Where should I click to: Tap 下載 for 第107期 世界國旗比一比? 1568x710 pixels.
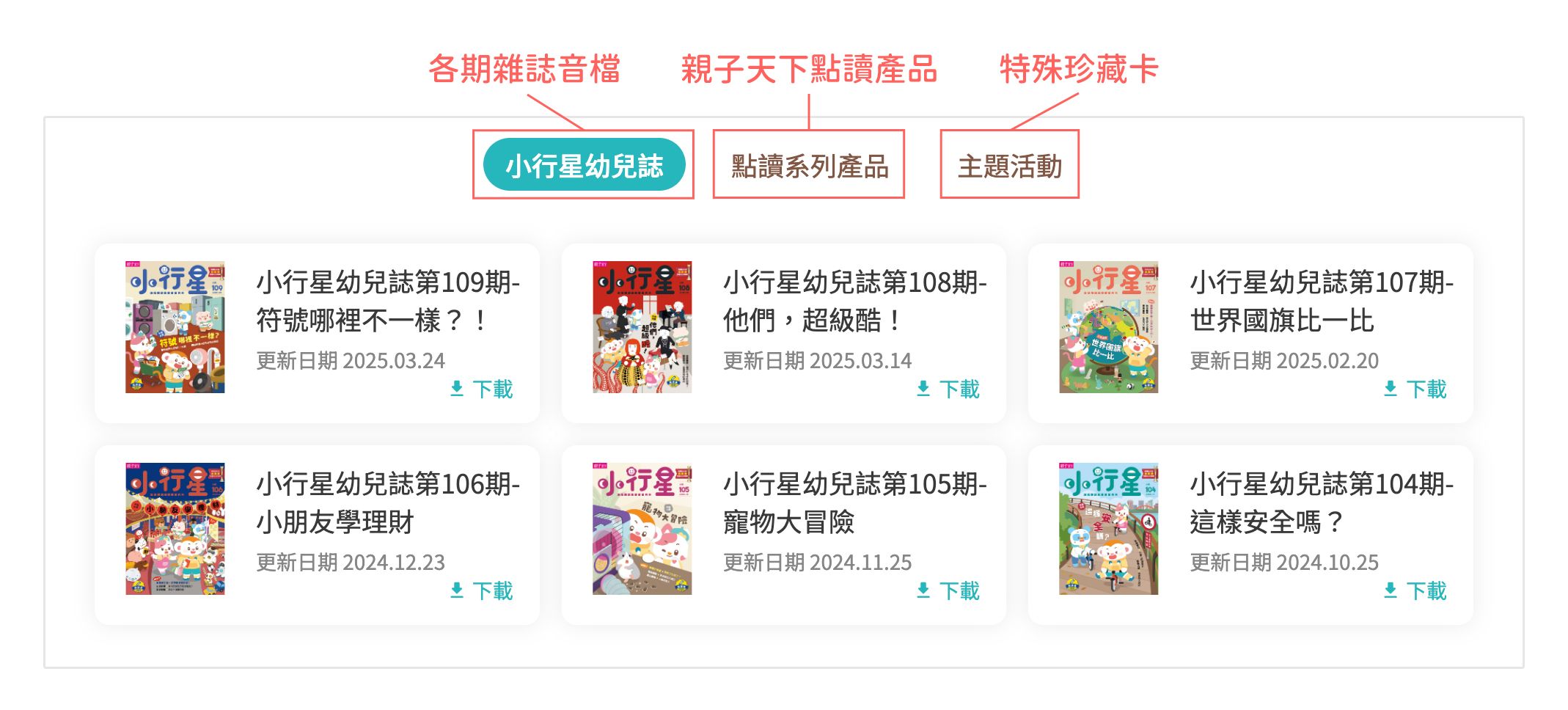coord(1415,389)
